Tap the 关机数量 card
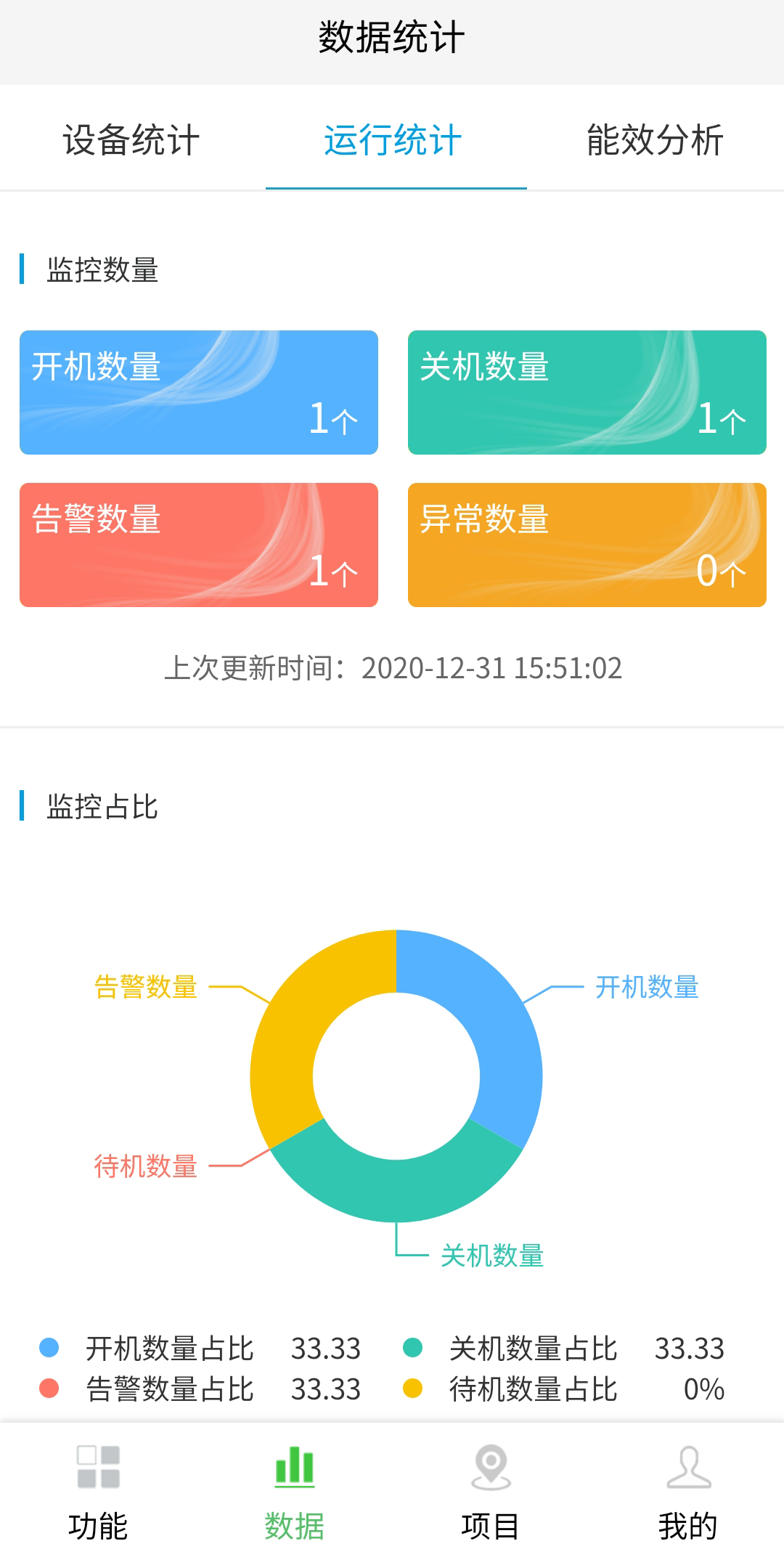The width and height of the screenshot is (784, 1557). (587, 392)
